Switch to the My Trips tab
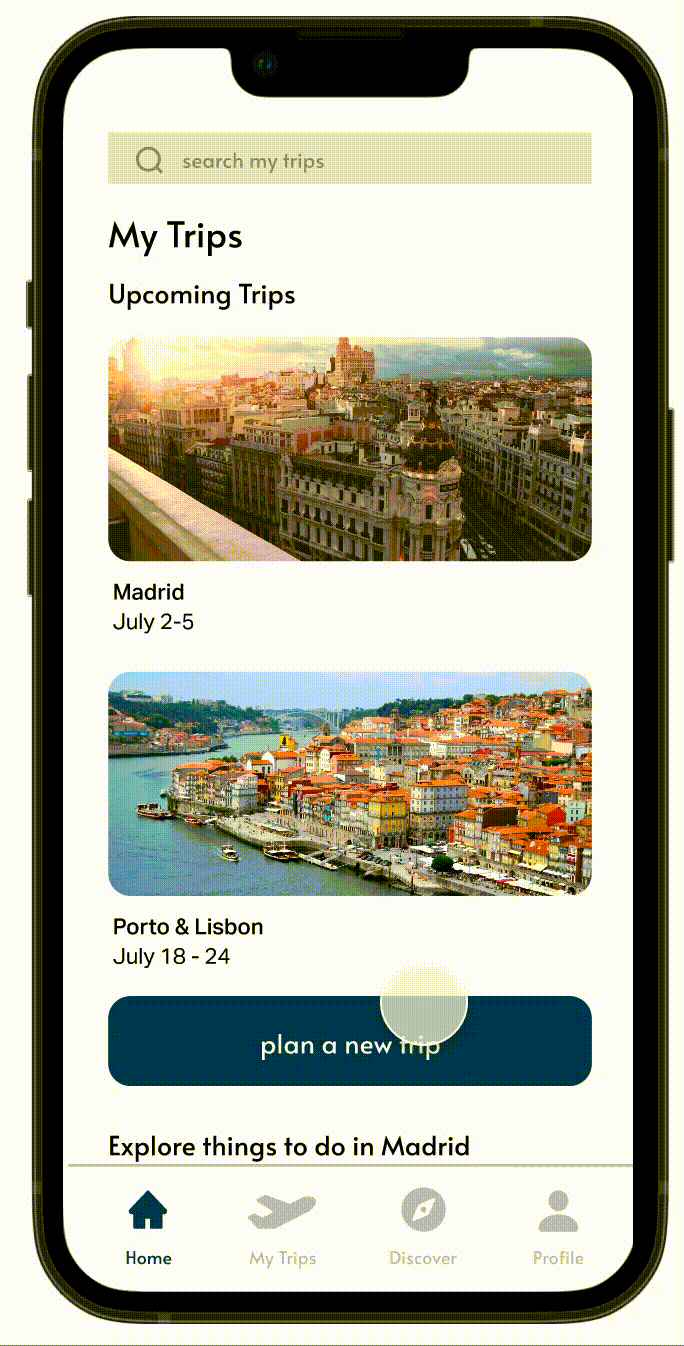This screenshot has width=684, height=1346. click(x=282, y=1226)
